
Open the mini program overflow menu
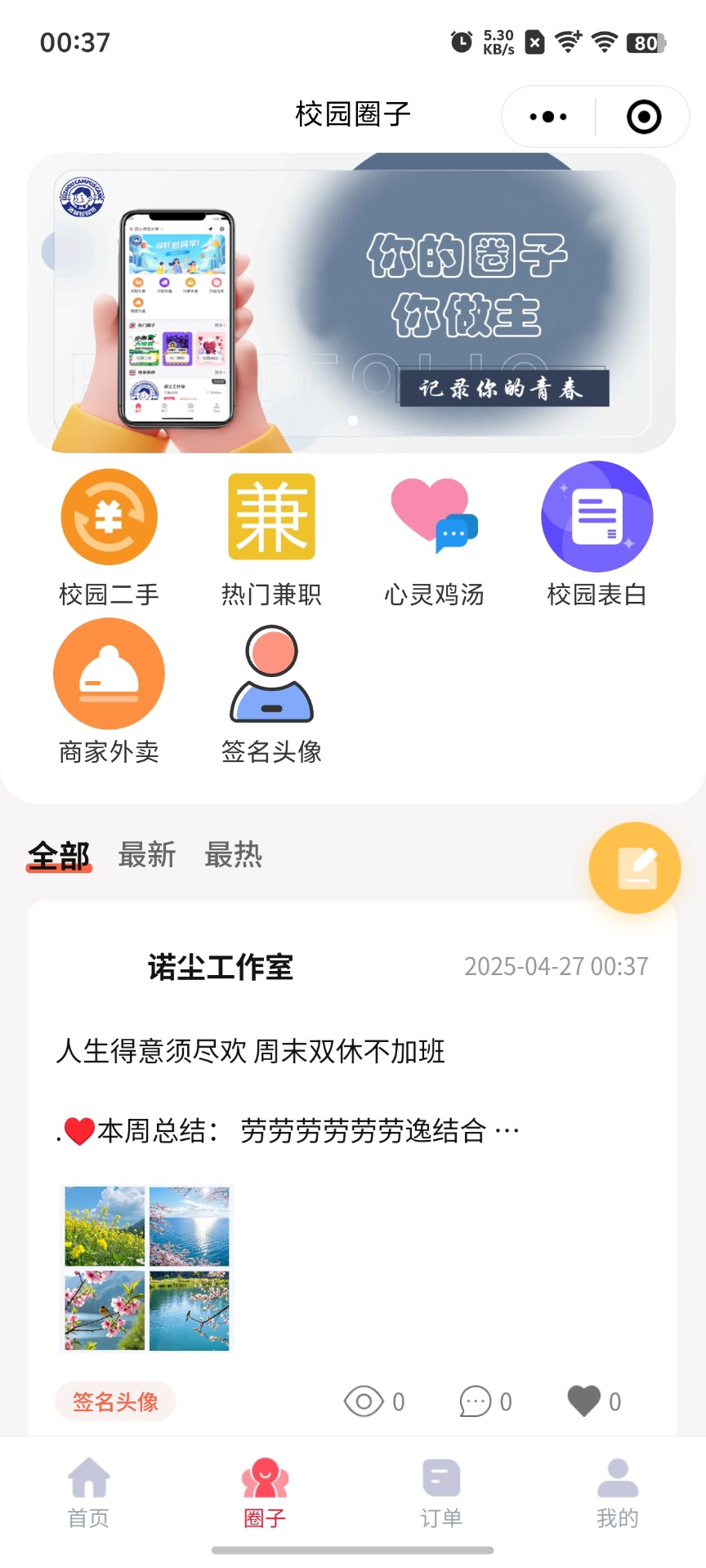click(x=548, y=117)
